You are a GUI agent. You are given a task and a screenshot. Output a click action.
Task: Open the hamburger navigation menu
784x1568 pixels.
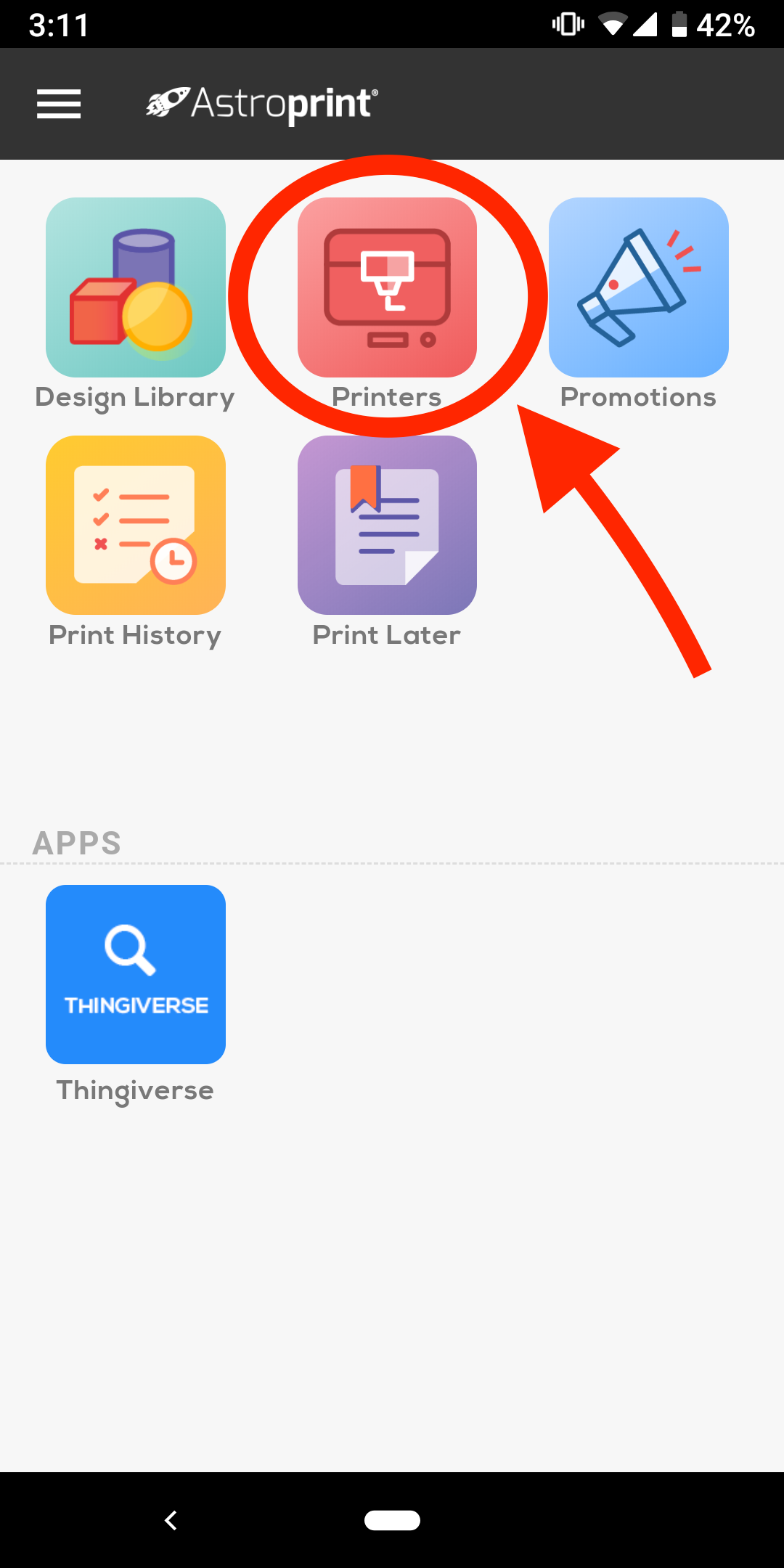[x=59, y=104]
